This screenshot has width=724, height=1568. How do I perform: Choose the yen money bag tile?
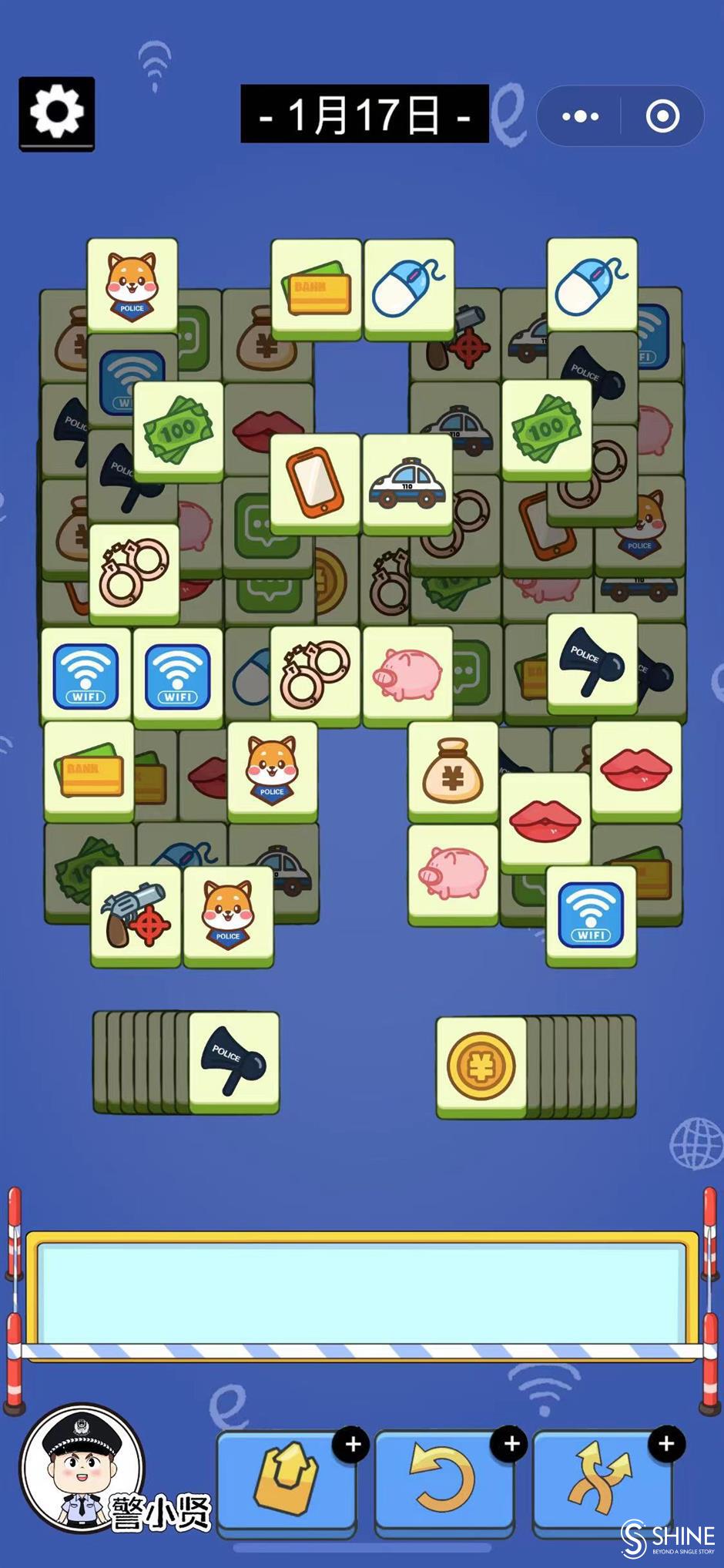(453, 770)
